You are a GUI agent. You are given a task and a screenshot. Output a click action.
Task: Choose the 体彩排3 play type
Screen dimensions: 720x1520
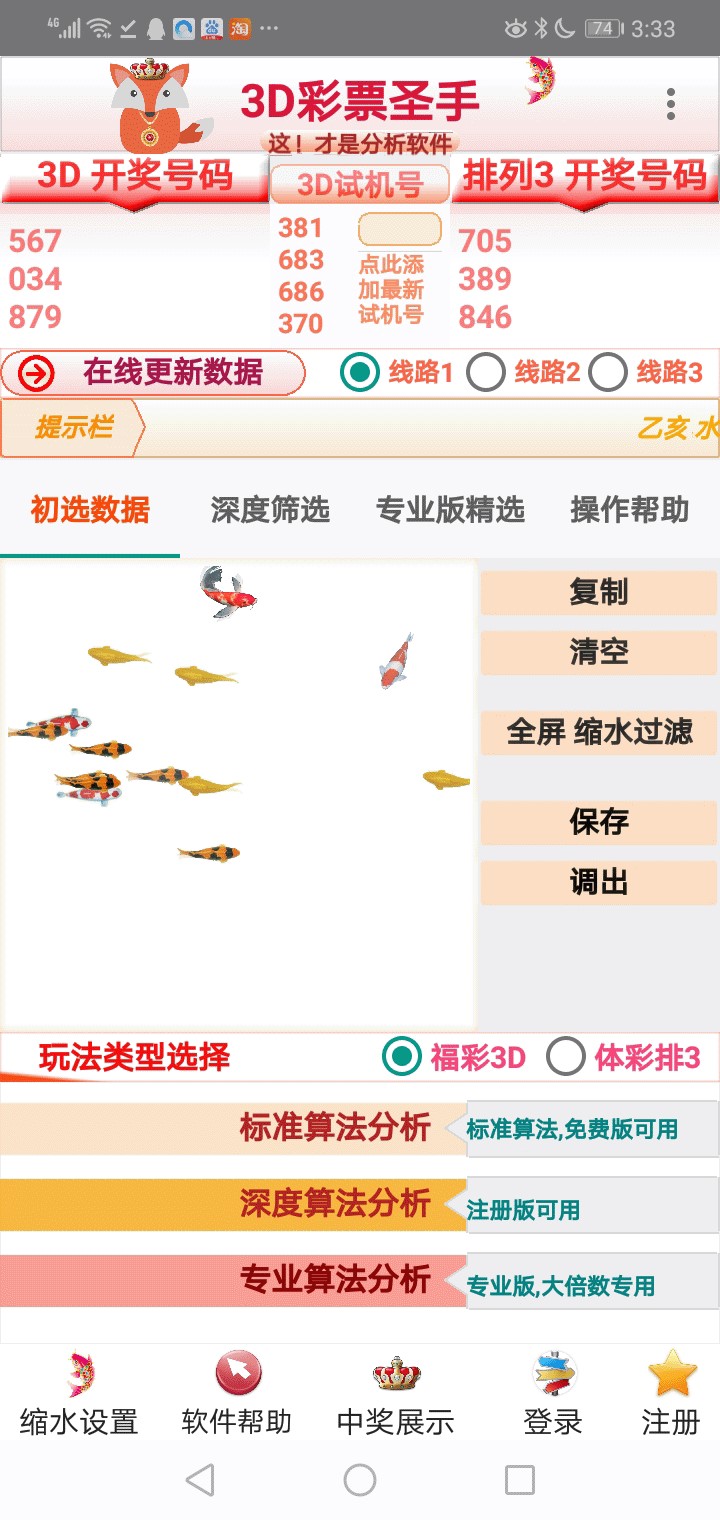[623, 1057]
